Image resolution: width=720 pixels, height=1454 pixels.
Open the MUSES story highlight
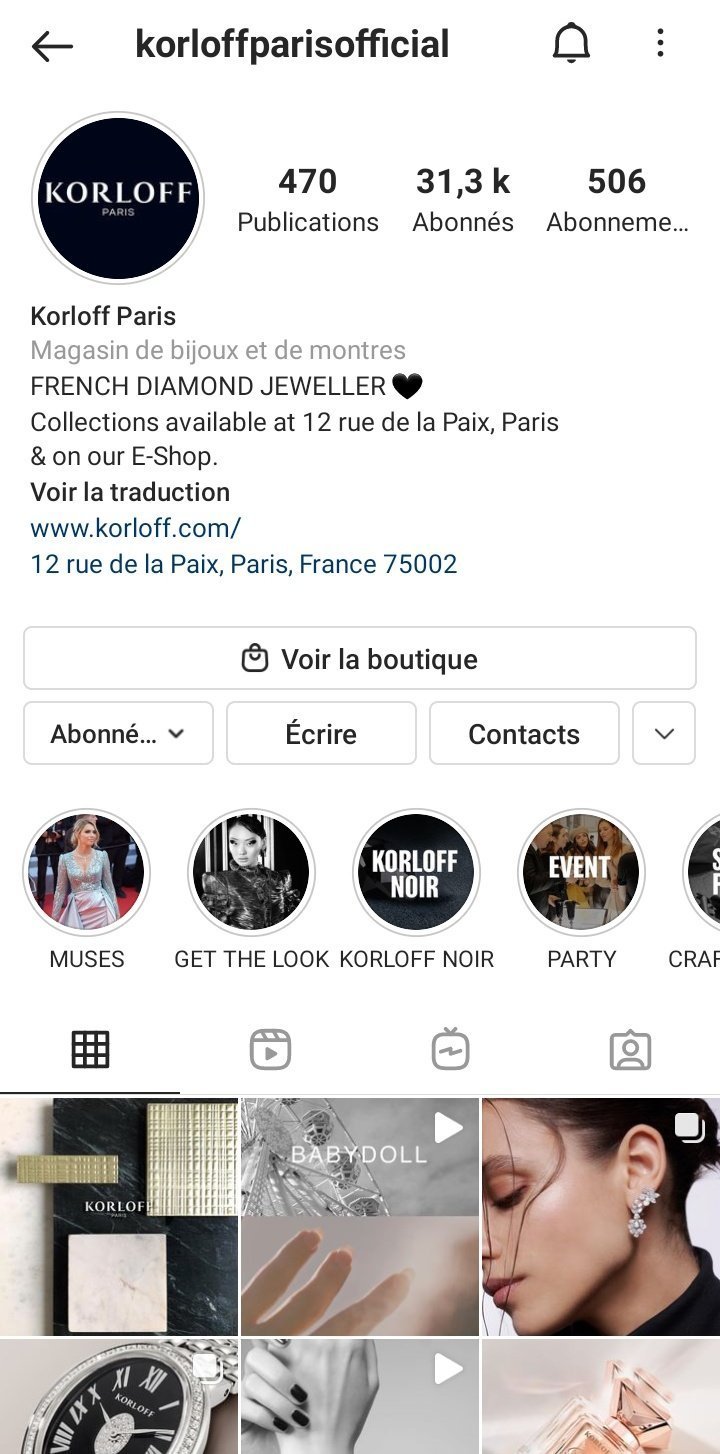click(x=87, y=872)
